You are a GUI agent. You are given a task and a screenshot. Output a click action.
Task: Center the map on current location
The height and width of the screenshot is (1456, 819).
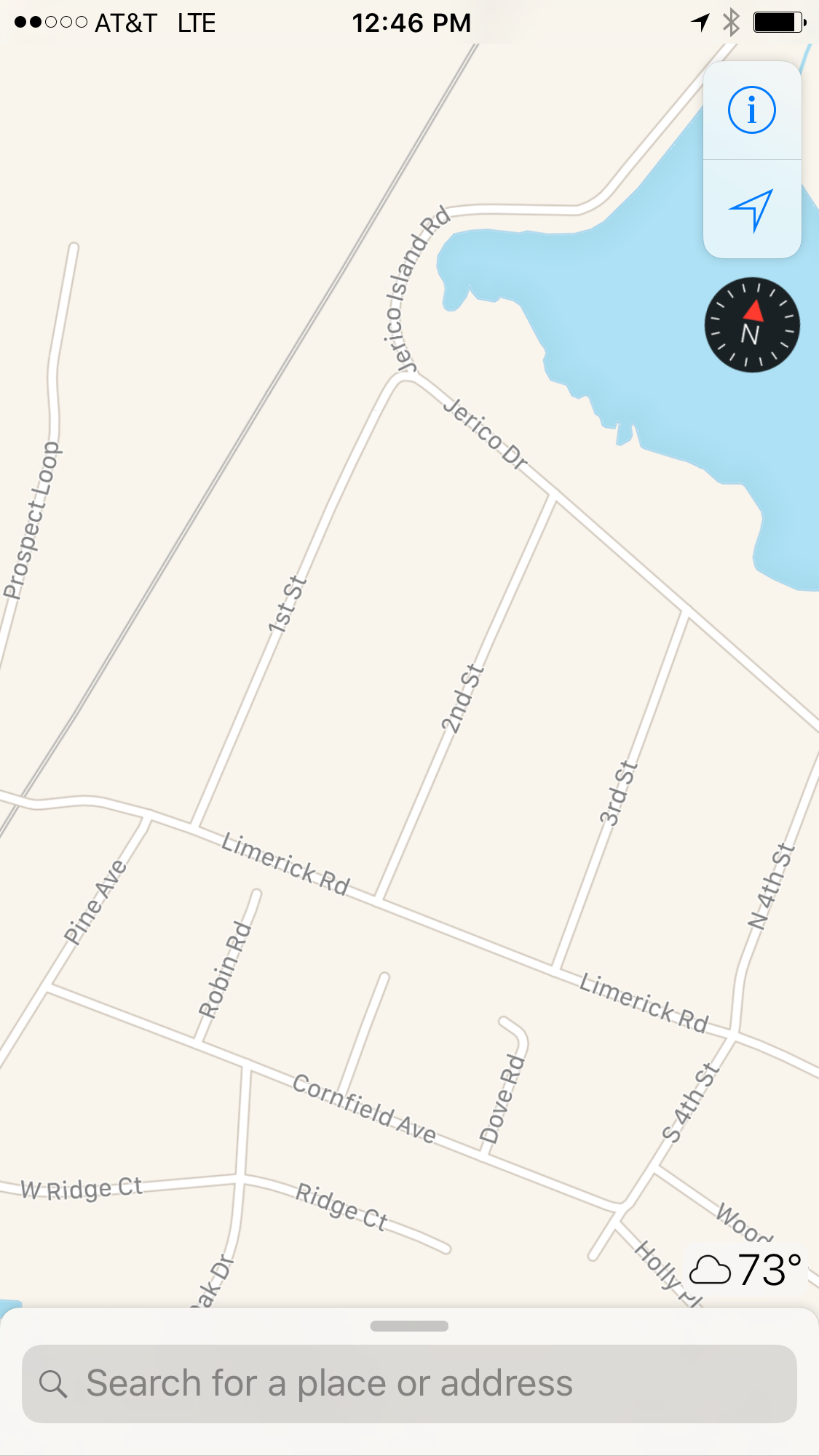[x=751, y=210]
